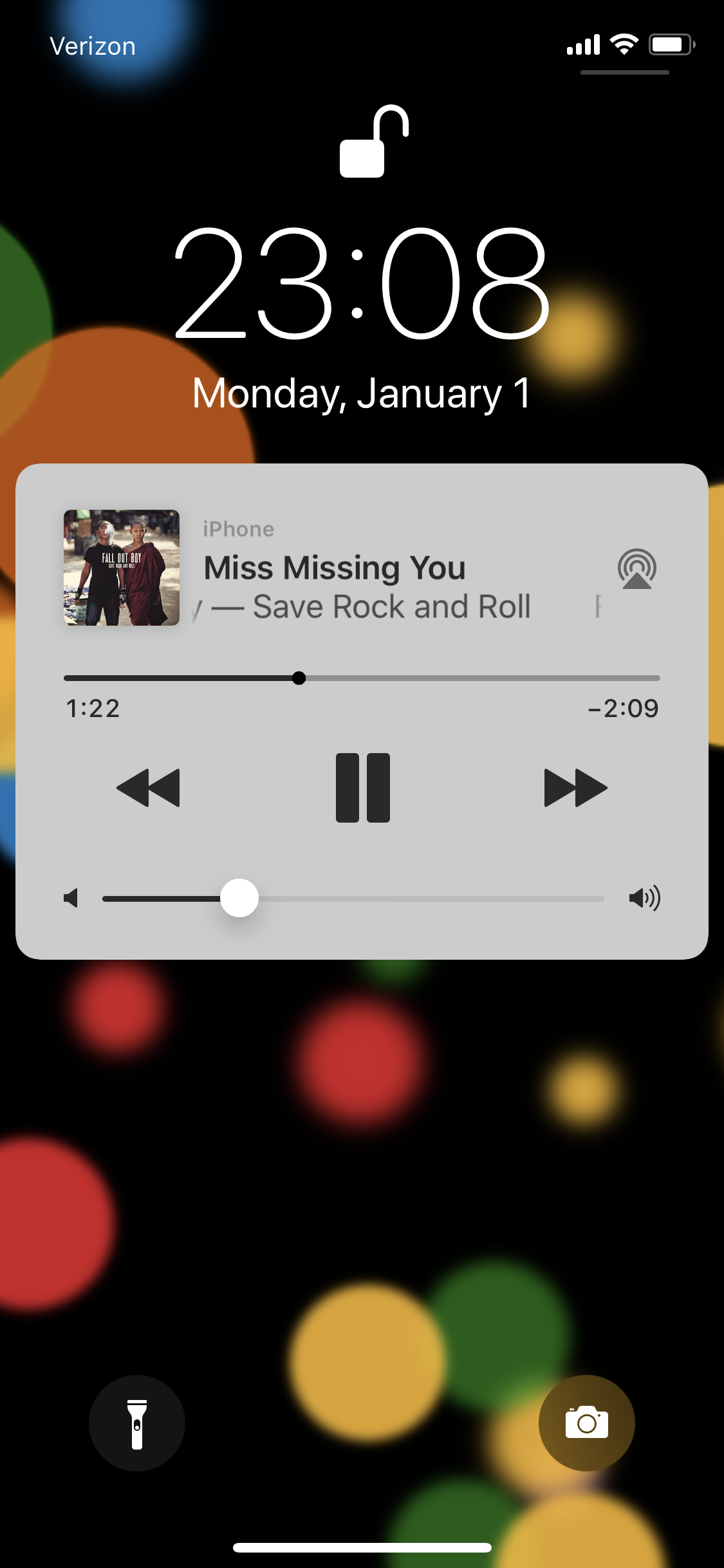Turn on the flashlight
Image resolution: width=724 pixels, height=1568 pixels.
click(x=137, y=1423)
